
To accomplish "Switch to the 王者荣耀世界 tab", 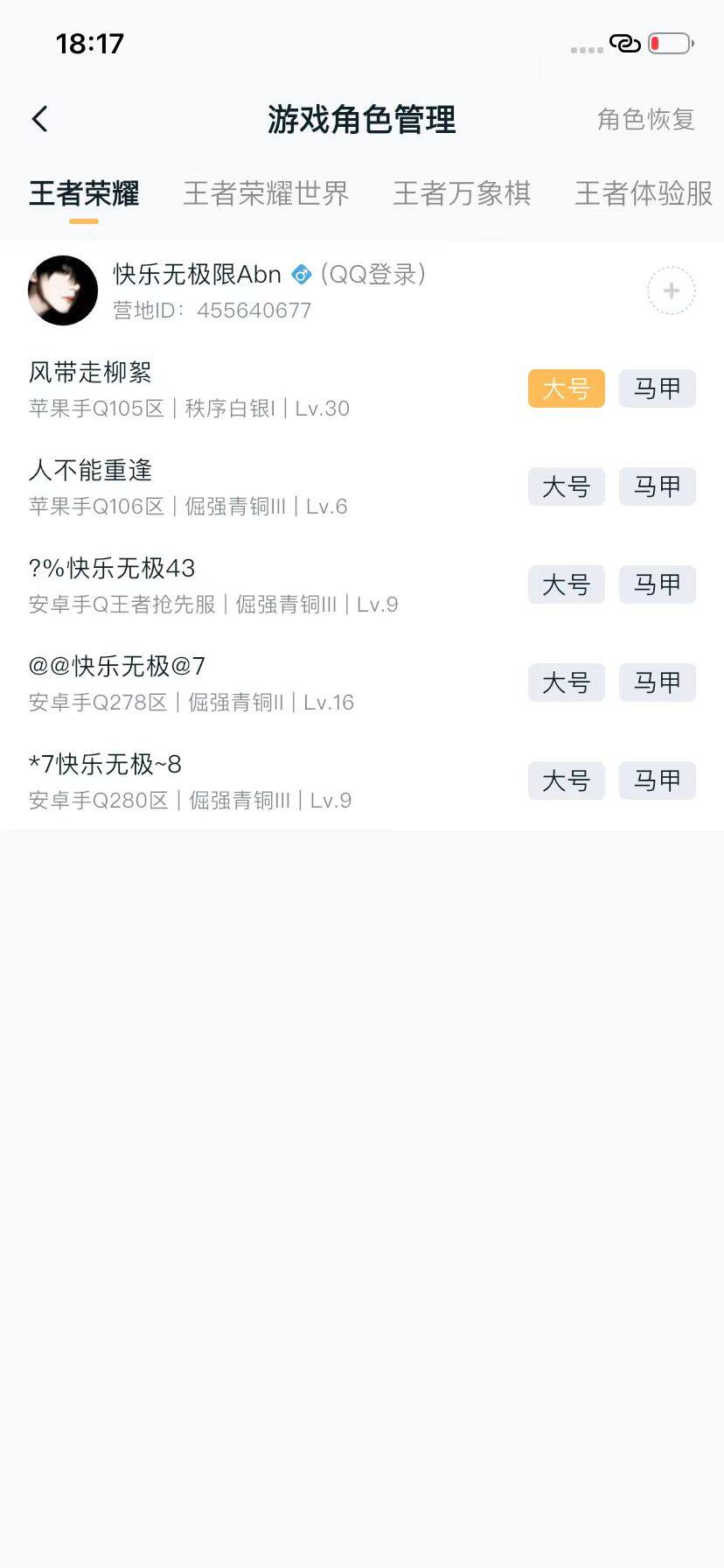I will [265, 193].
